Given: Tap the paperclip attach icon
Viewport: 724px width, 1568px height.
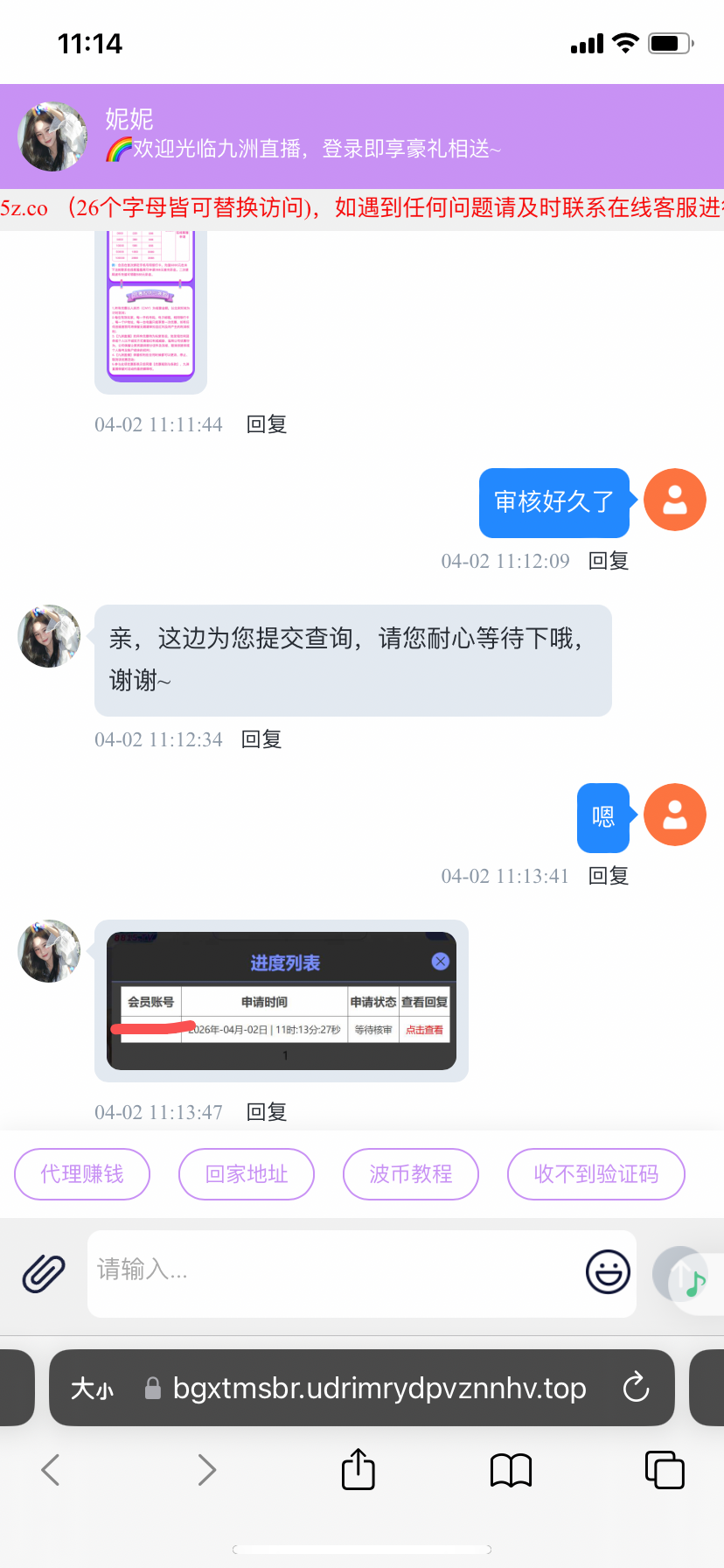Looking at the screenshot, I should point(44,1273).
